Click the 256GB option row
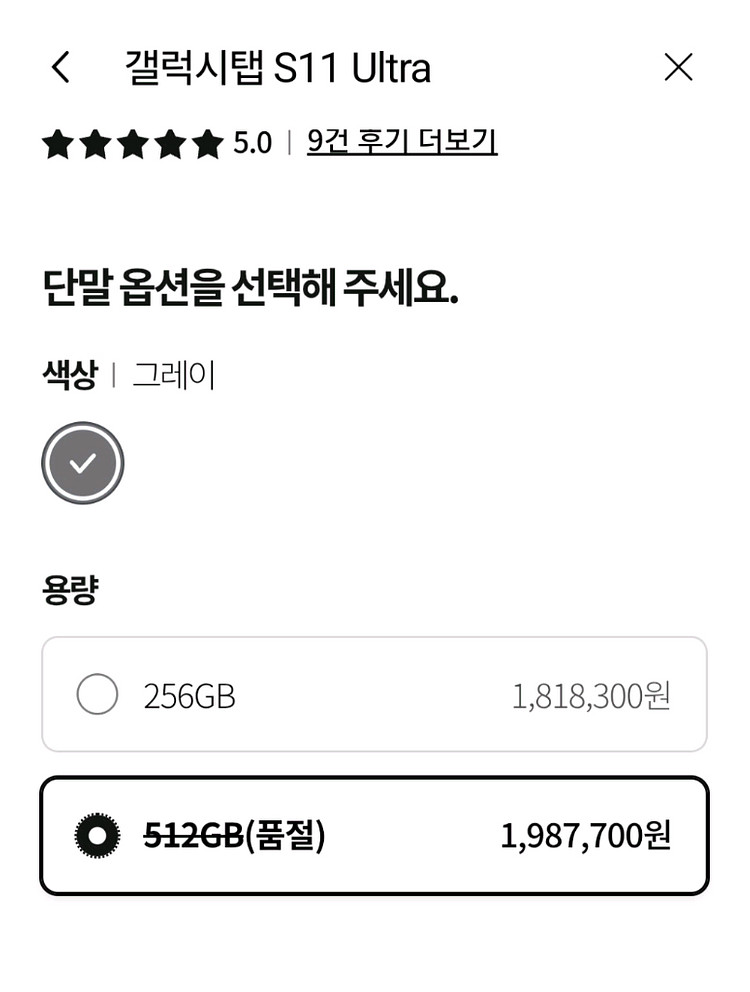This screenshot has width=750, height=992. point(375,694)
